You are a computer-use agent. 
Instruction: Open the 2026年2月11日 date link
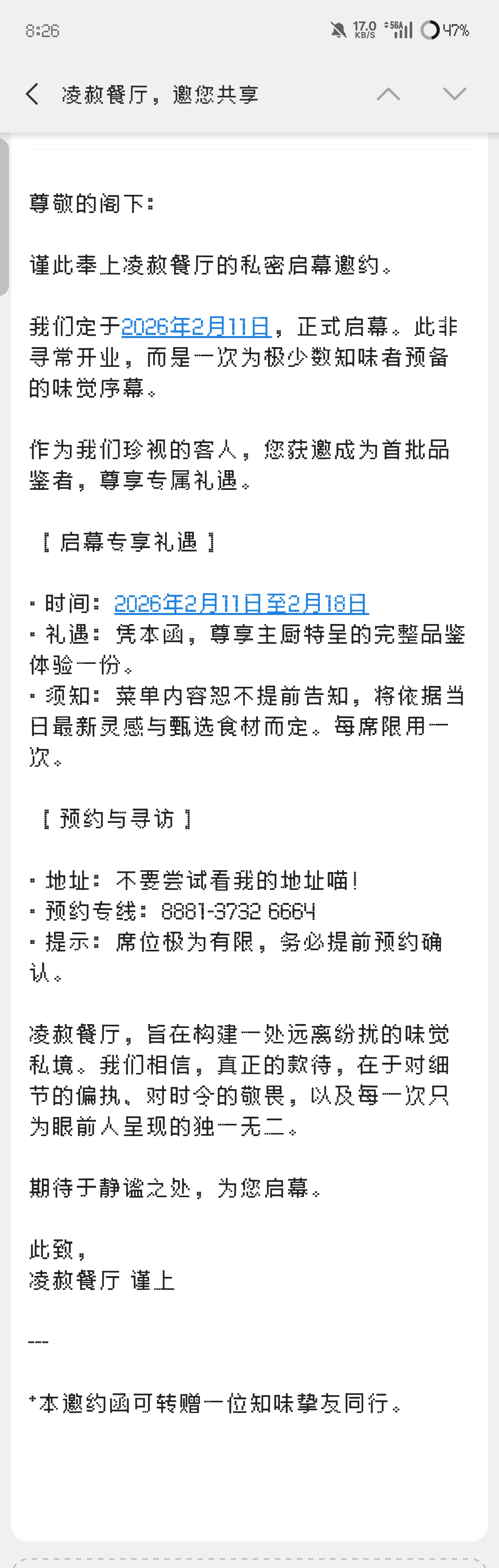point(195,327)
